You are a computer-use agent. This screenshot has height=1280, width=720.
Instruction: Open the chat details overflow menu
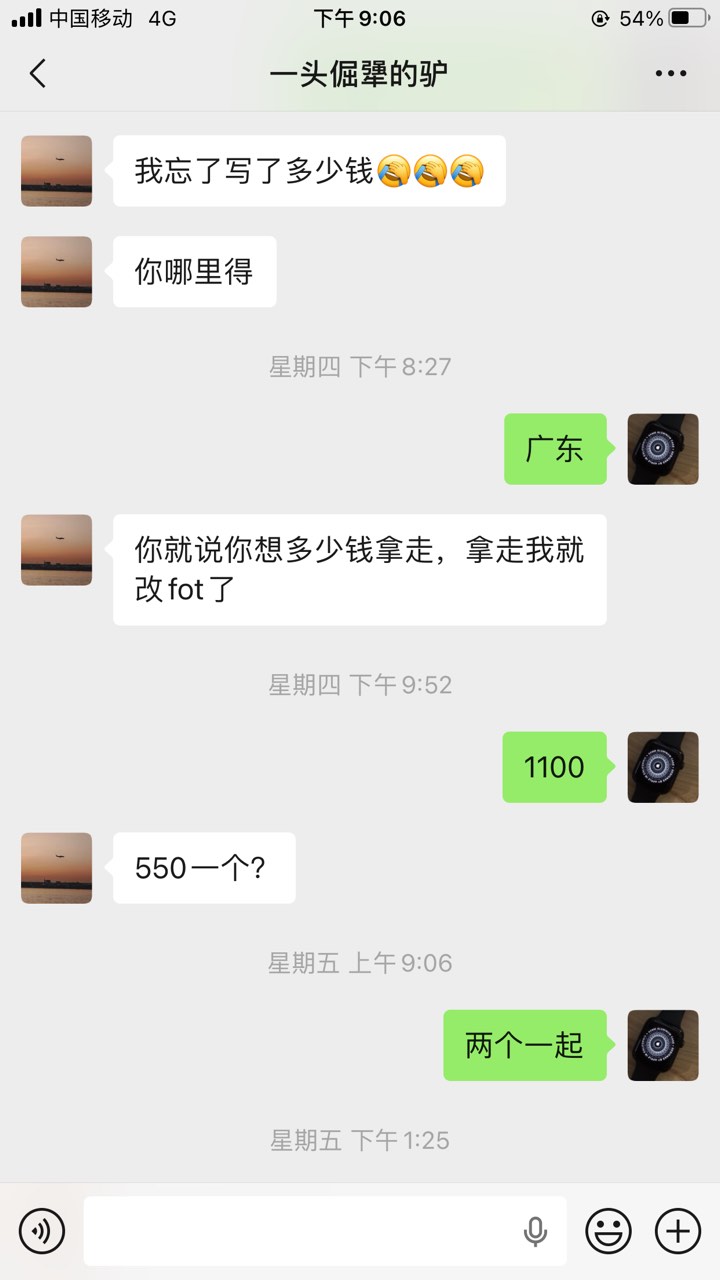(670, 73)
